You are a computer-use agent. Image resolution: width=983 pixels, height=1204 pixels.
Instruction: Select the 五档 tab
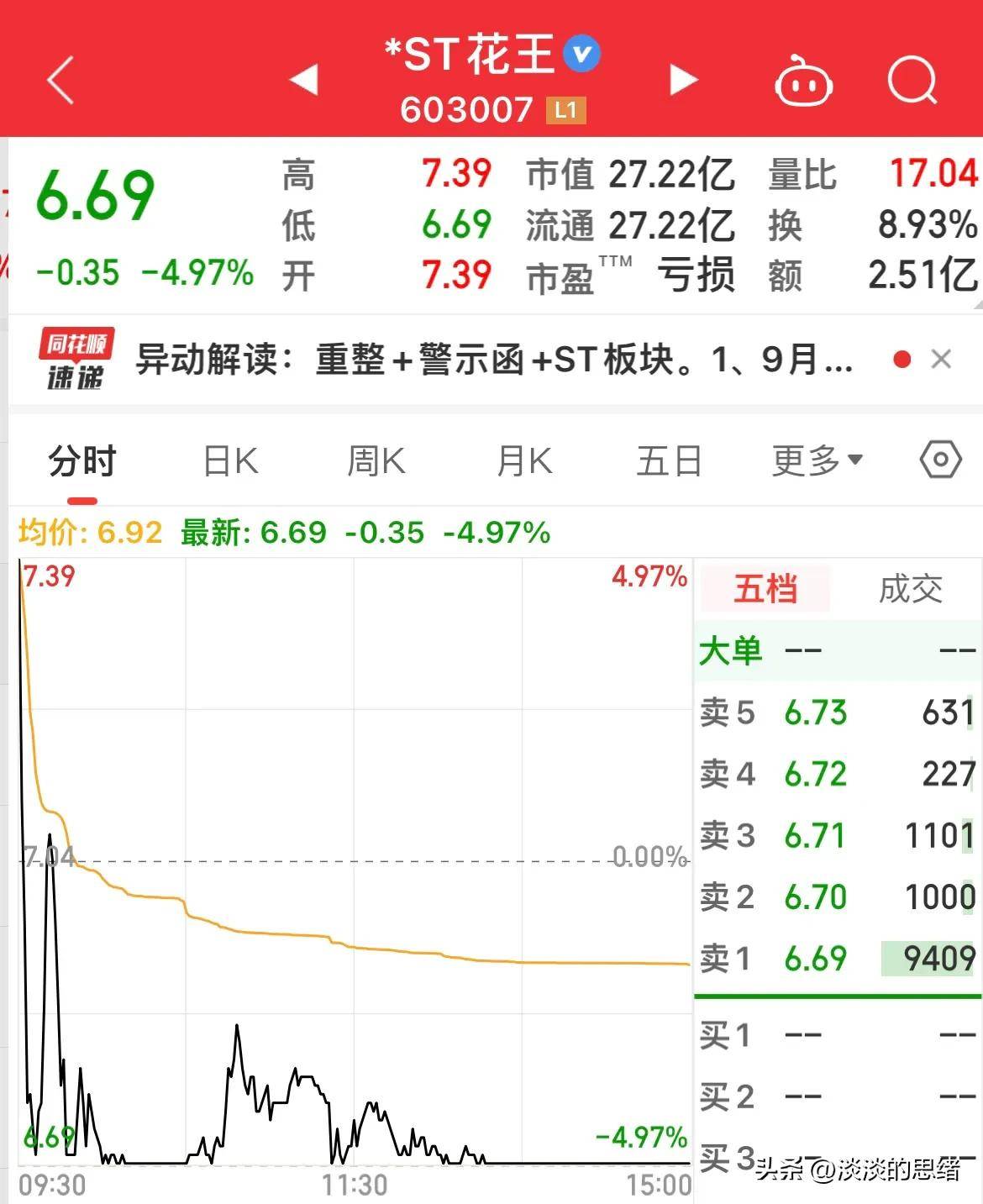point(763,589)
